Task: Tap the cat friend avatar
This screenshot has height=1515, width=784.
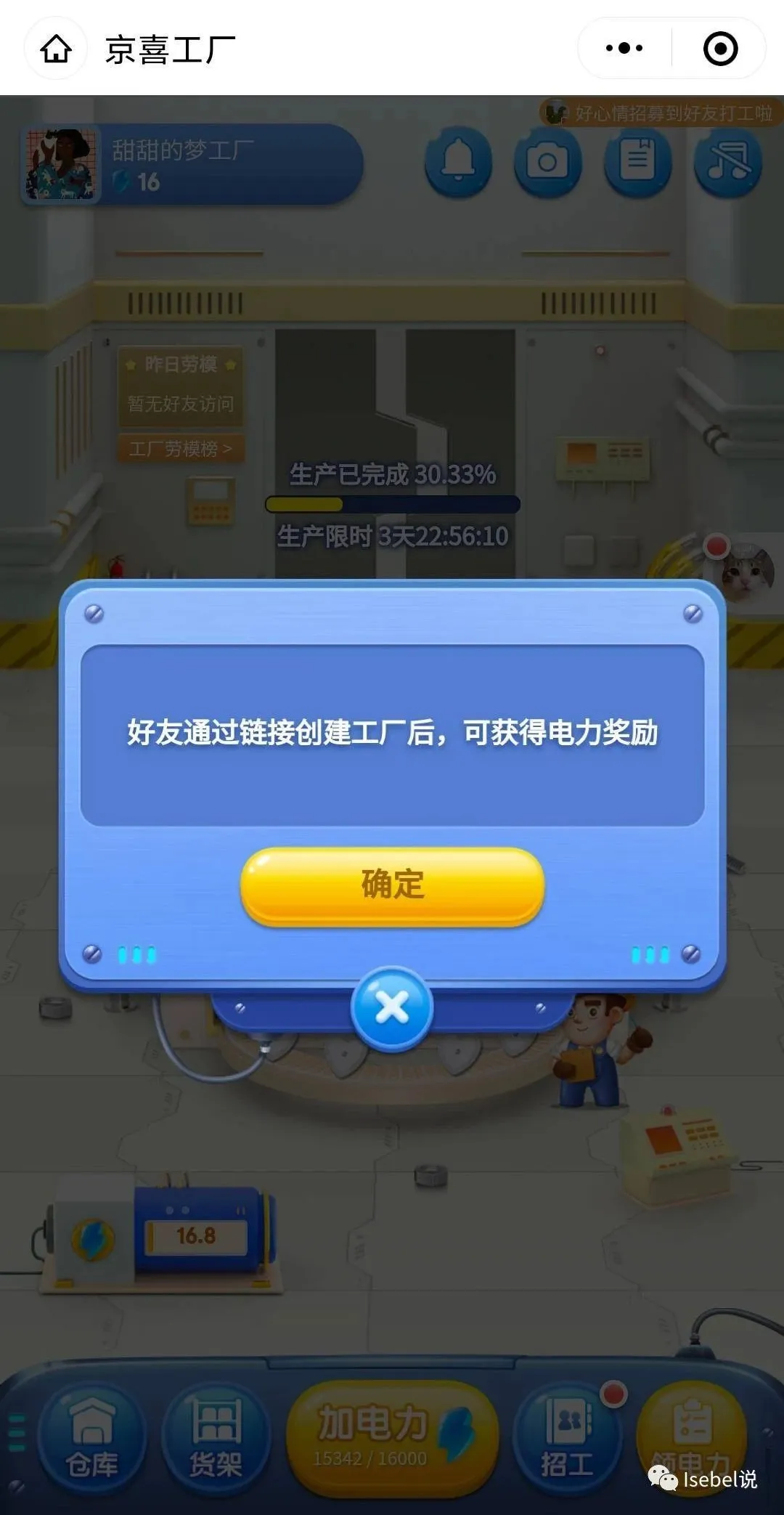Action: click(746, 574)
